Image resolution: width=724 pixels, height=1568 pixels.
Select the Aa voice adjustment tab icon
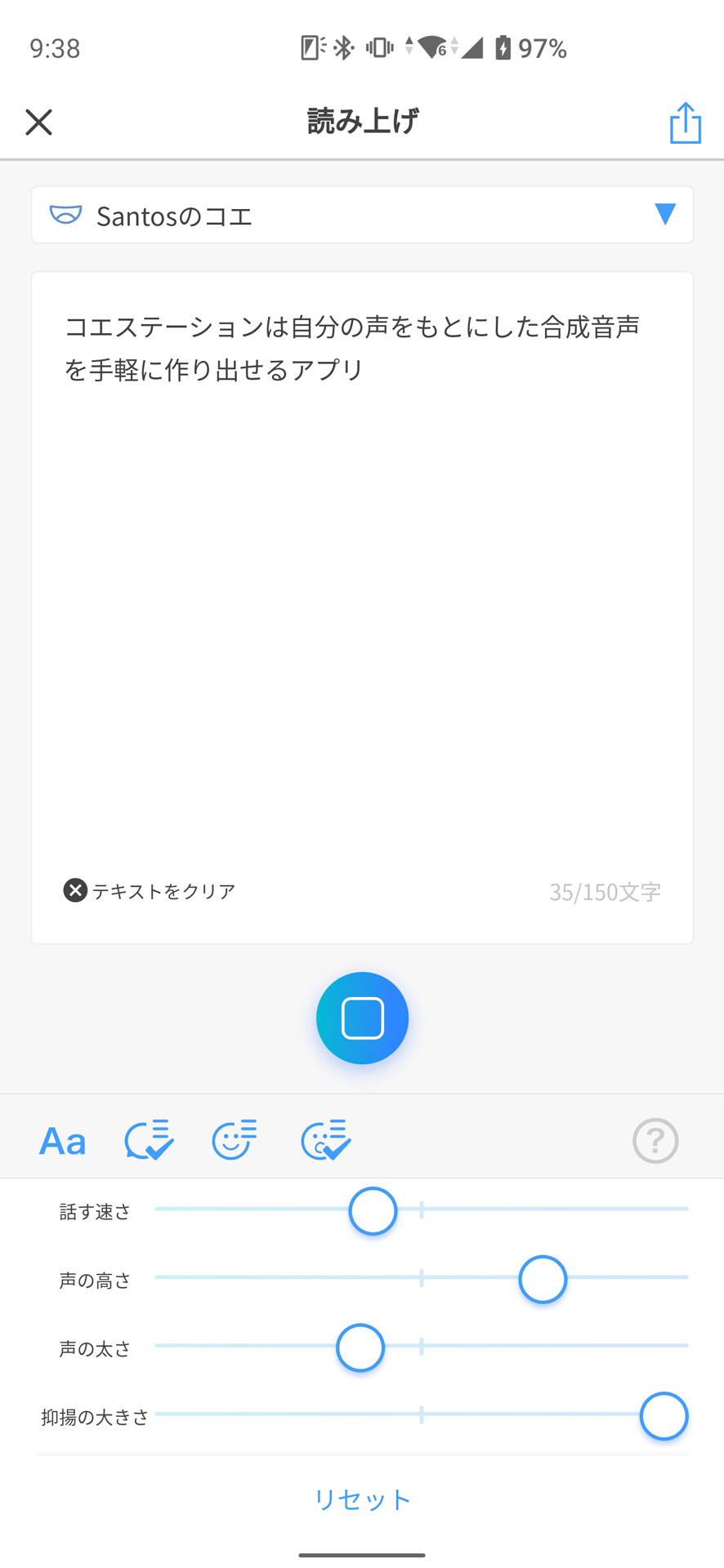tap(63, 1140)
